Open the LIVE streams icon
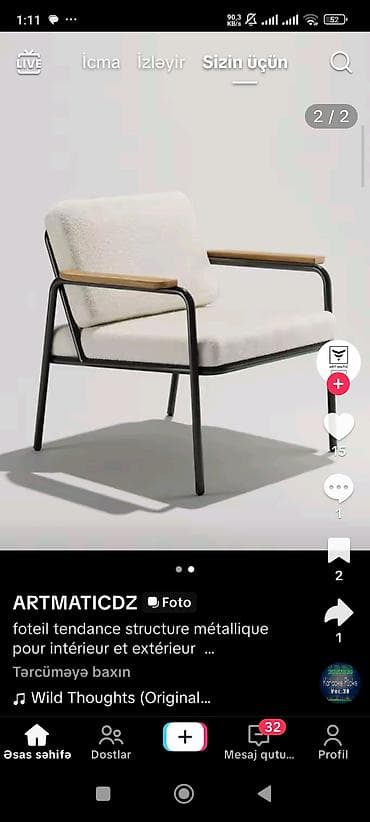 [x=29, y=63]
